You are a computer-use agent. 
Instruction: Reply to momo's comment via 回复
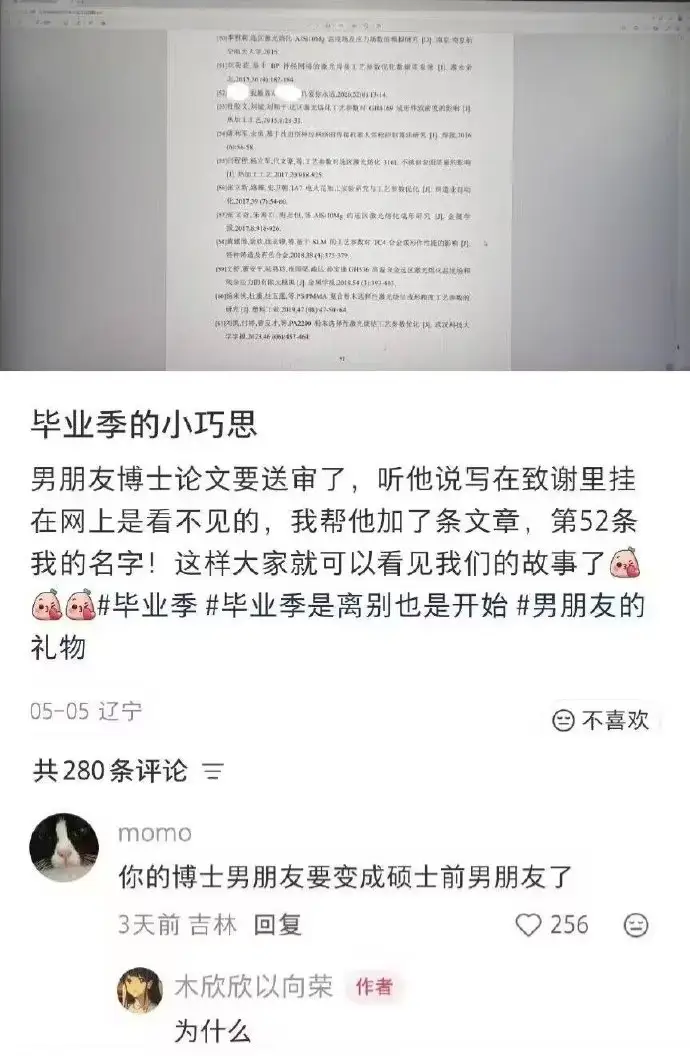point(277,925)
